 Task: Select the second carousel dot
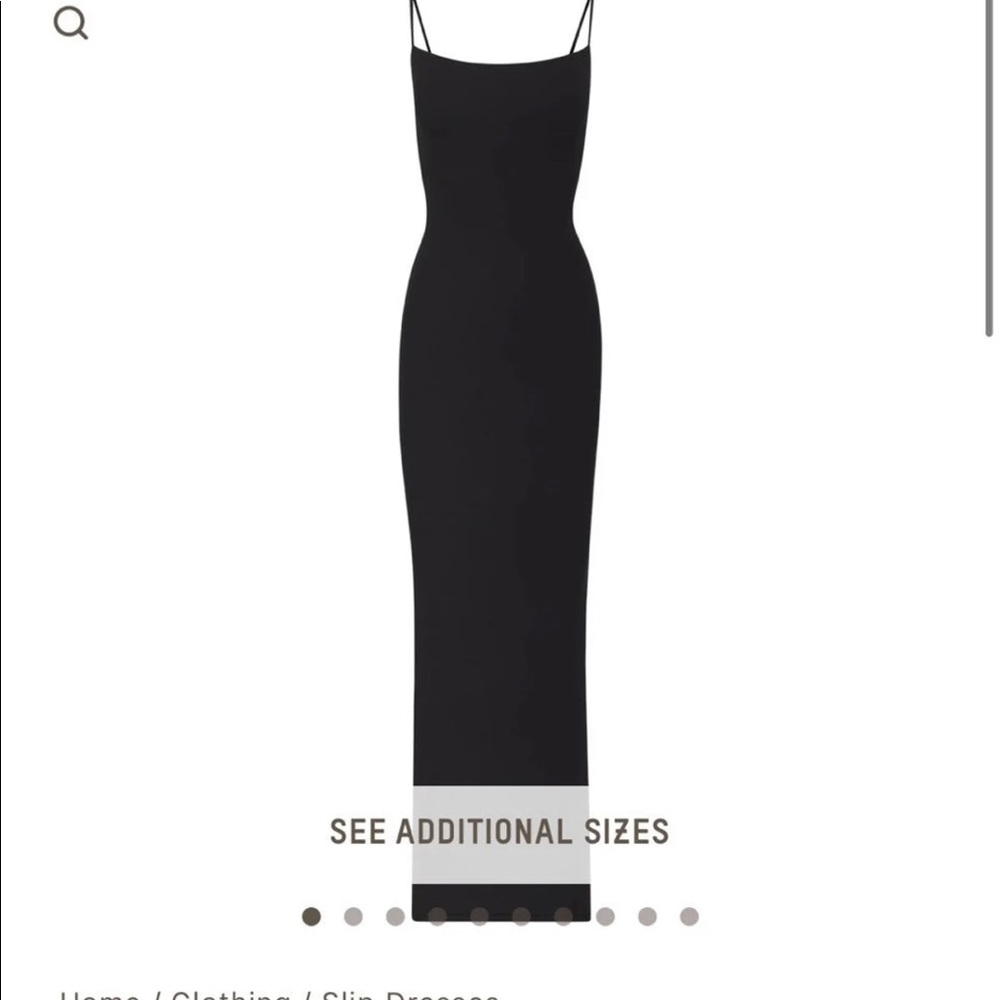pyautogui.click(x=353, y=916)
